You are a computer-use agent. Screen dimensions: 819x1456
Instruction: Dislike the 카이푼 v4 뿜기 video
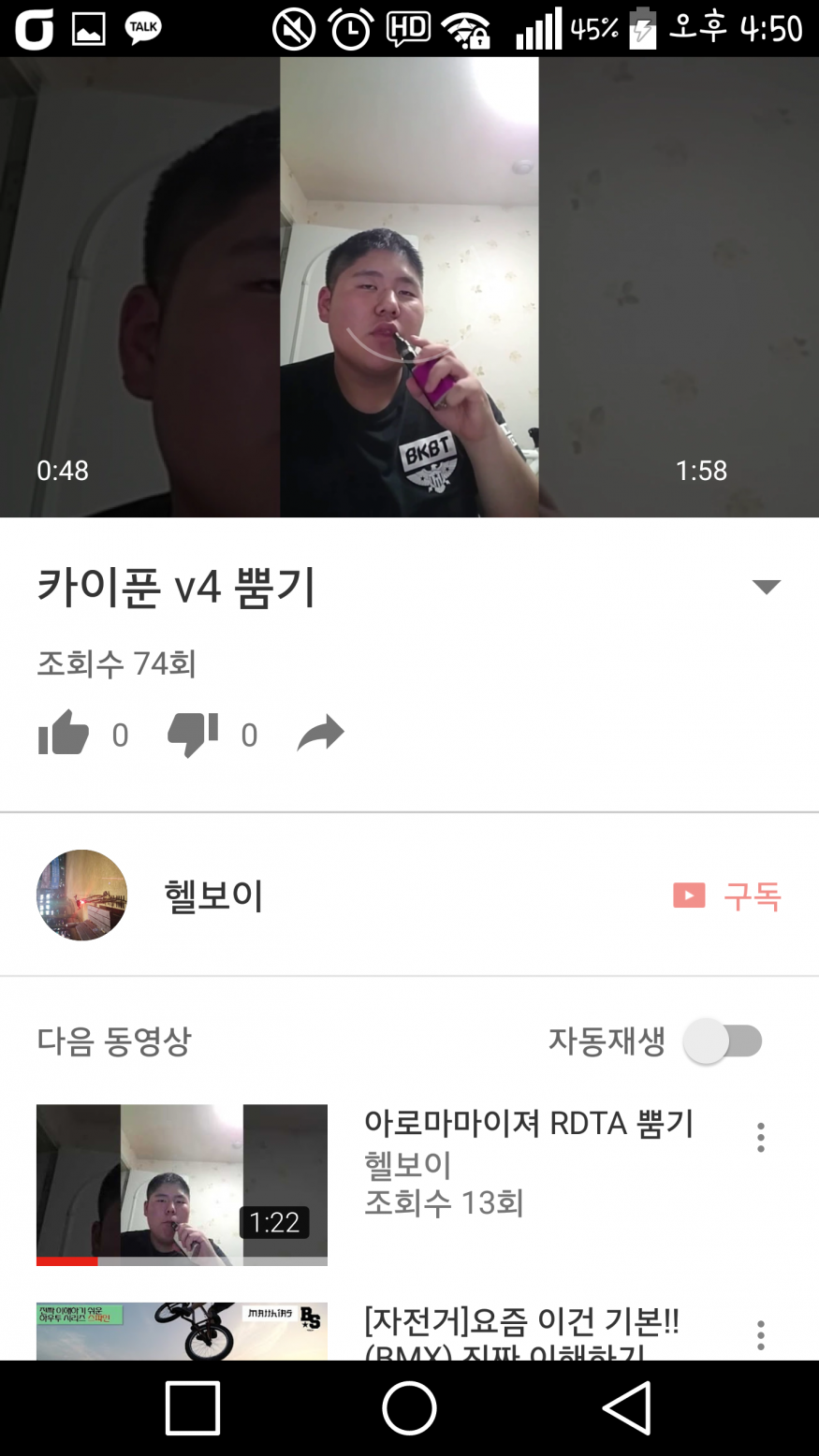tap(193, 734)
